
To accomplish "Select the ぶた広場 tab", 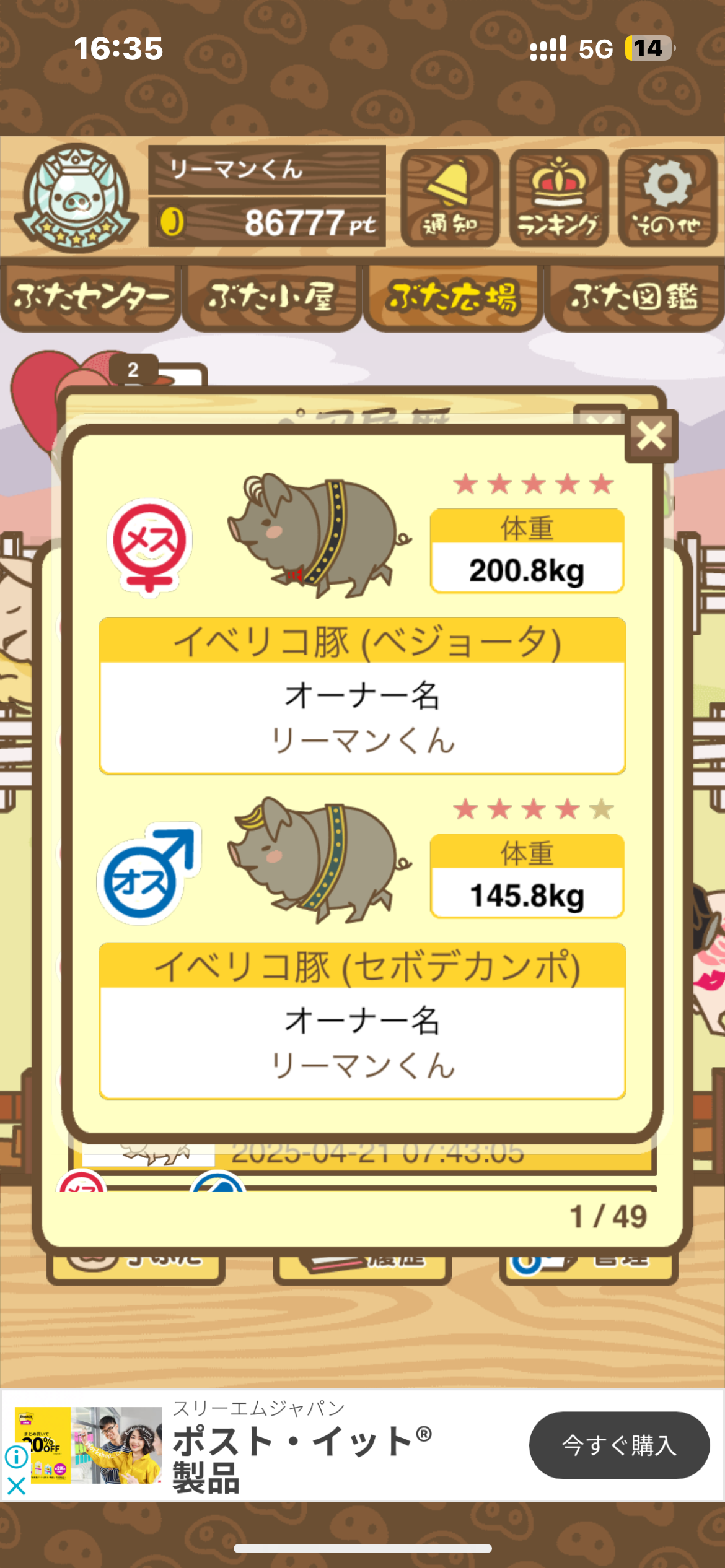I will [x=453, y=298].
